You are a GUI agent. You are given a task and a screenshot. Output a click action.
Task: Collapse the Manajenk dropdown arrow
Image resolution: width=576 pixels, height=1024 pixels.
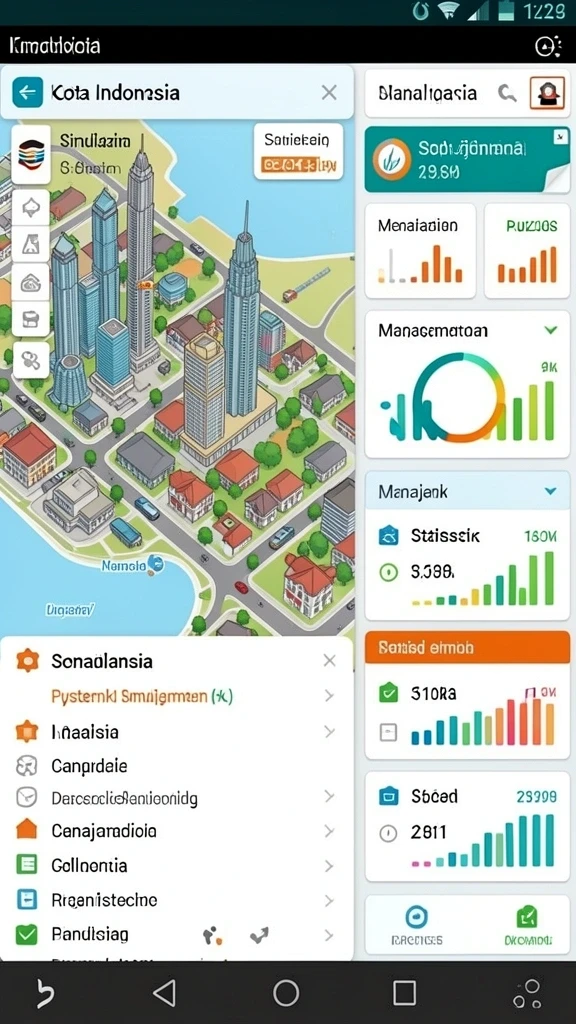pyautogui.click(x=551, y=491)
